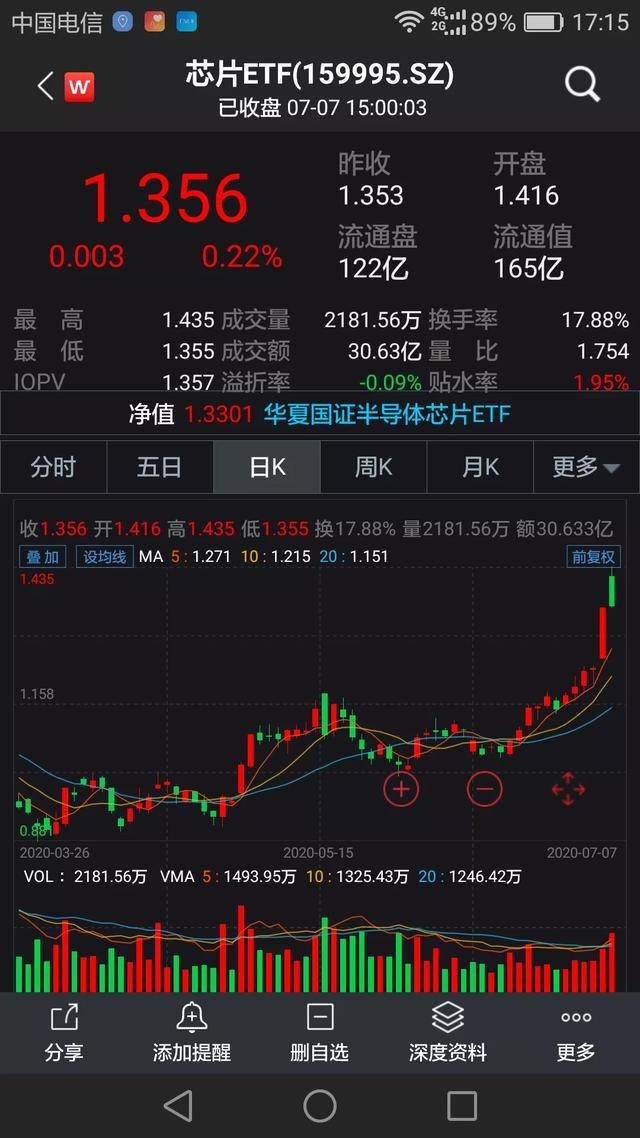Expand the 更多 chart period dropdown
Viewport: 640px width, 1138px height.
(x=586, y=467)
